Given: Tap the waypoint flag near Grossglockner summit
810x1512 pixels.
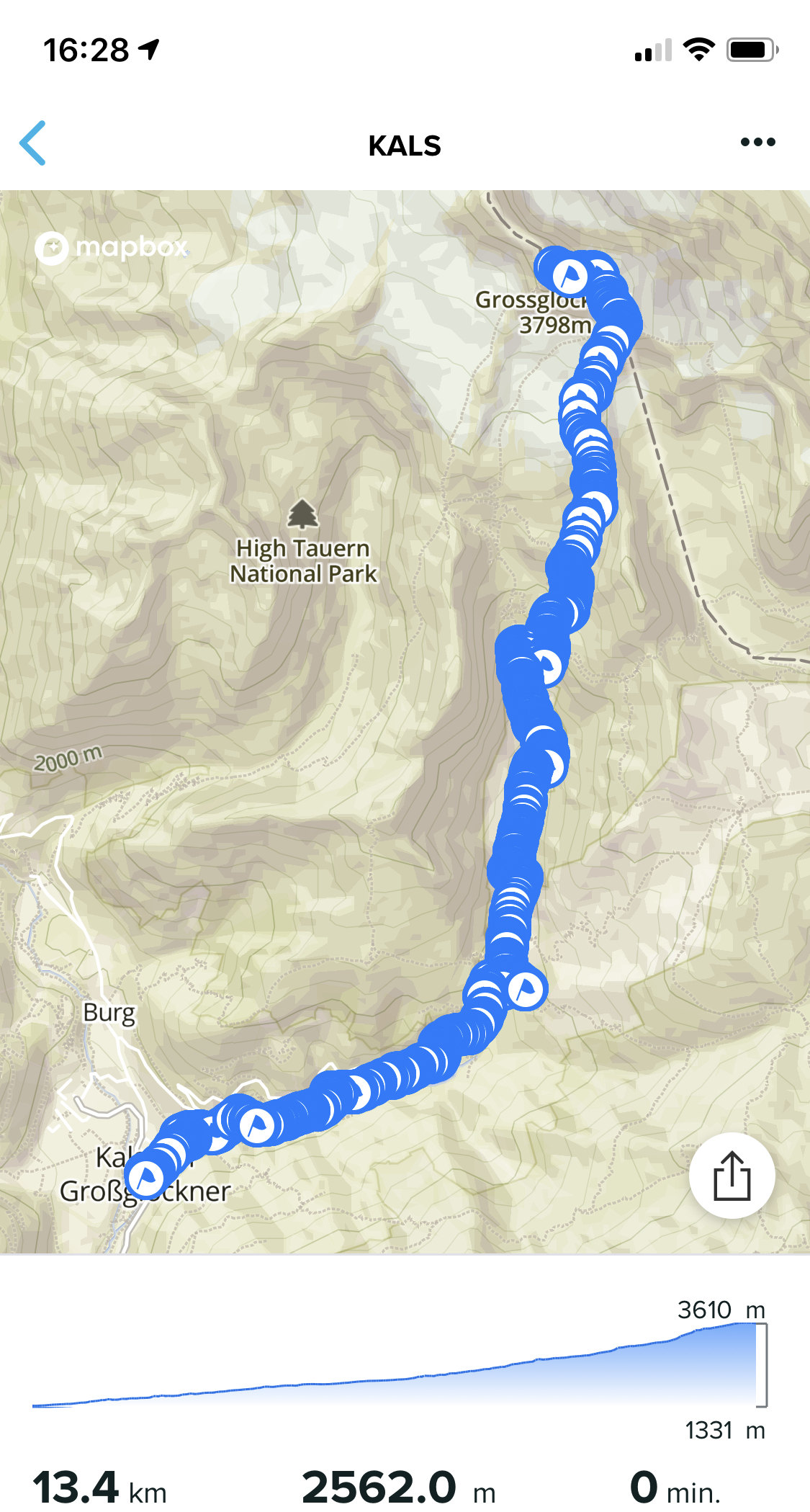Looking at the screenshot, I should click(570, 274).
